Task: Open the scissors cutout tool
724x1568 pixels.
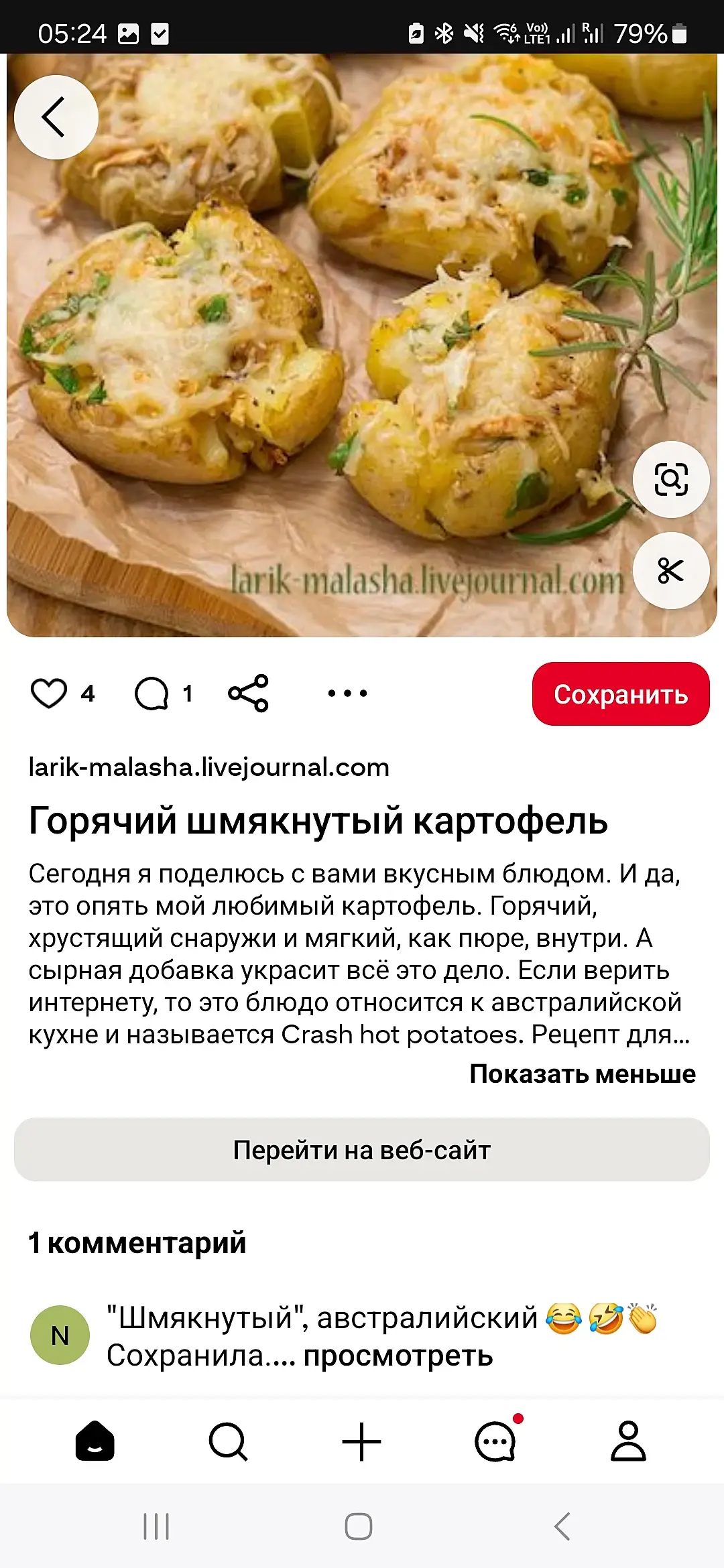Action: pyautogui.click(x=670, y=571)
